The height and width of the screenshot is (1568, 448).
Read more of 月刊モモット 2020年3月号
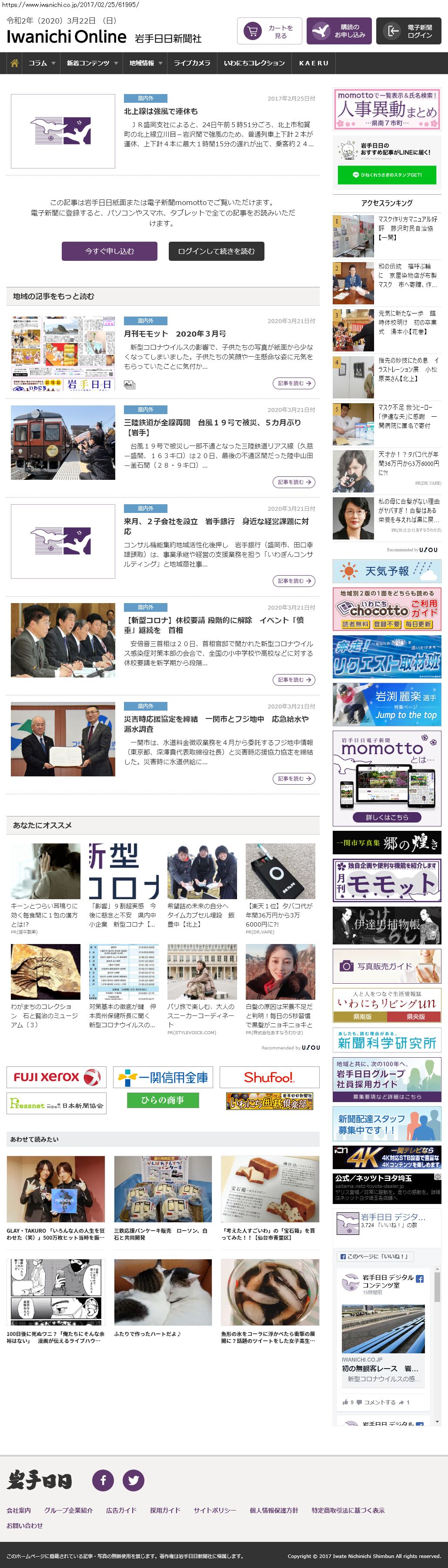[294, 384]
